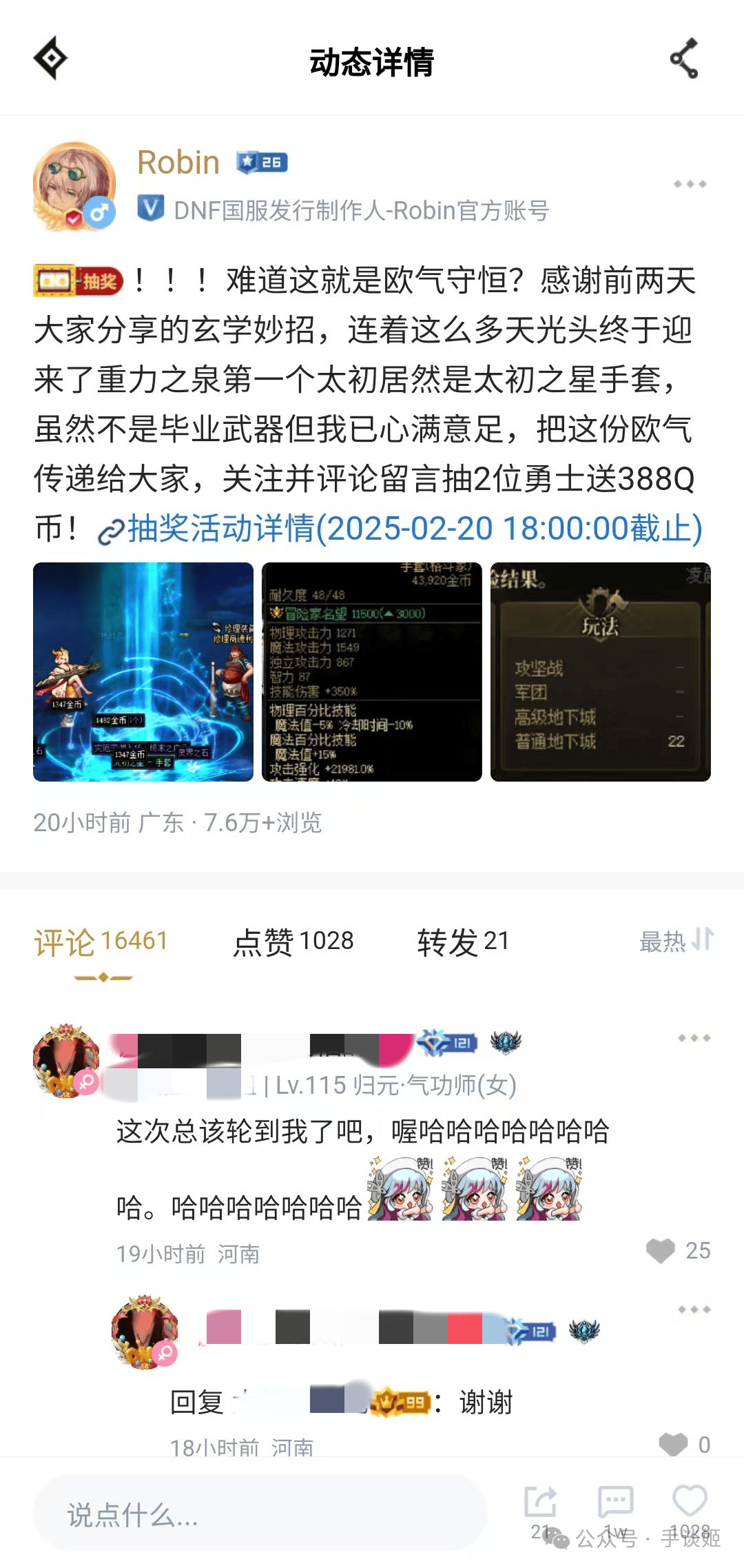Open comments via bottom bar bubble icon

pos(615,1503)
